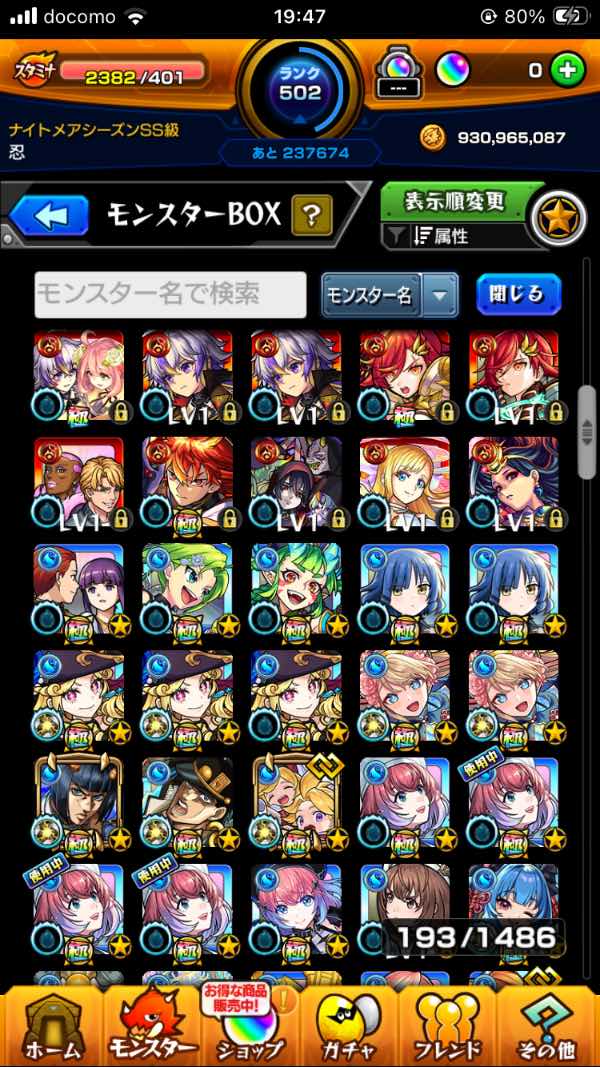Select the monster wearing a captain's hat
The image size is (600, 1067).
[x=188, y=803]
